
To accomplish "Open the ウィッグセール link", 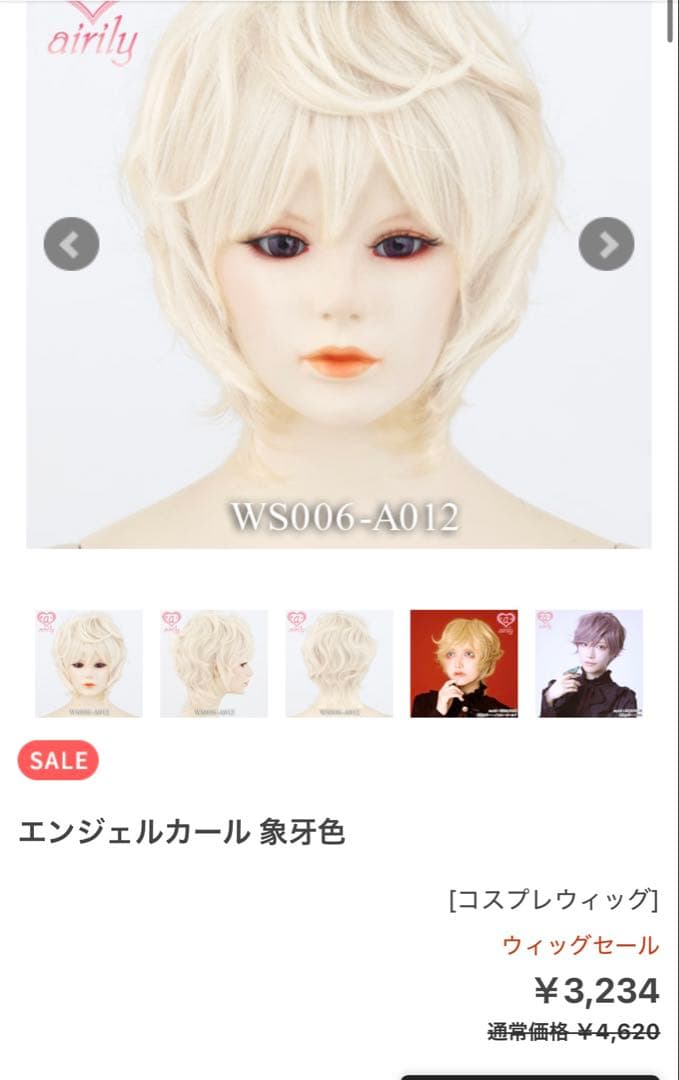I will [580, 945].
